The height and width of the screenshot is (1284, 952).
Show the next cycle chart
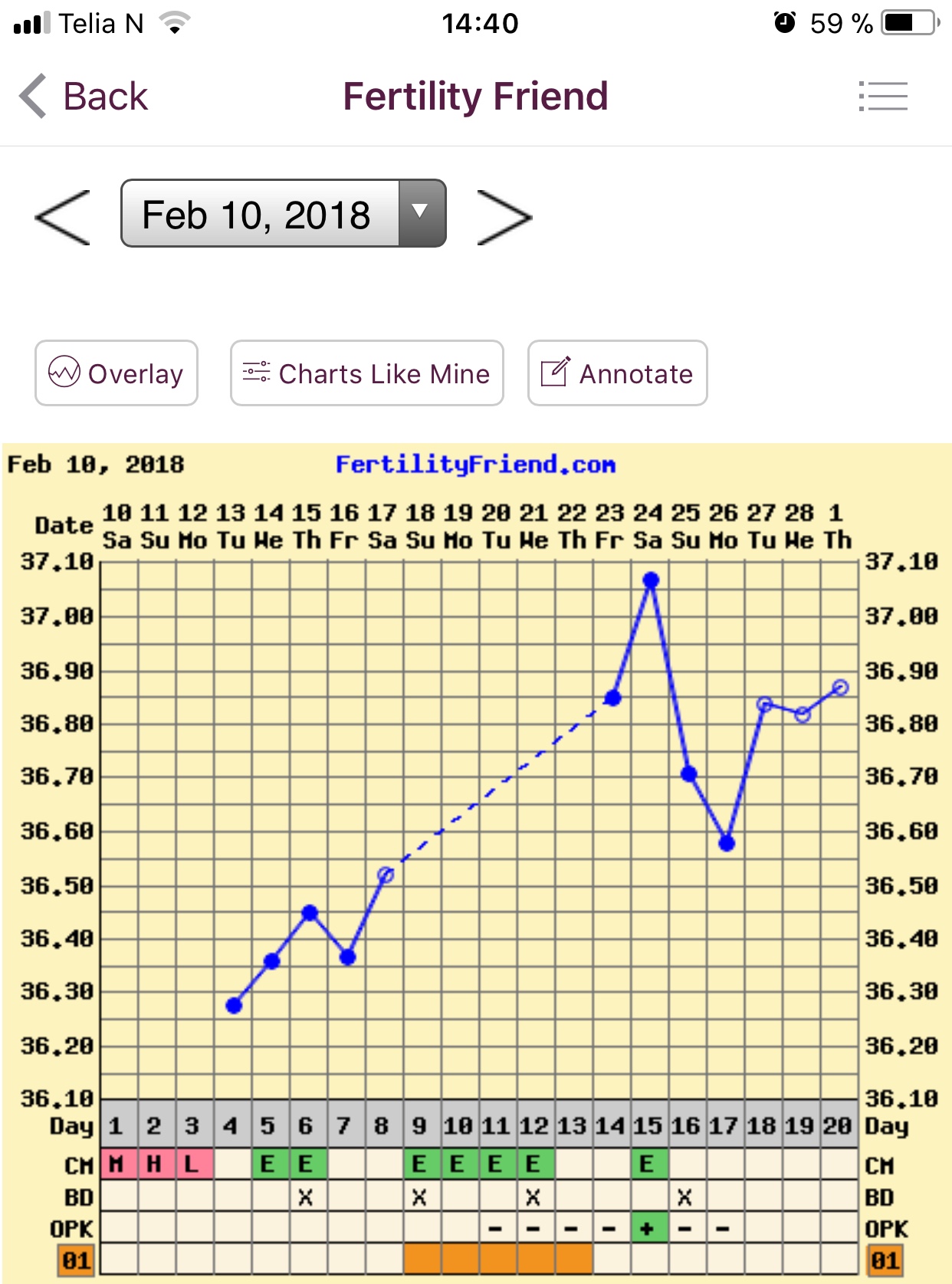click(504, 218)
